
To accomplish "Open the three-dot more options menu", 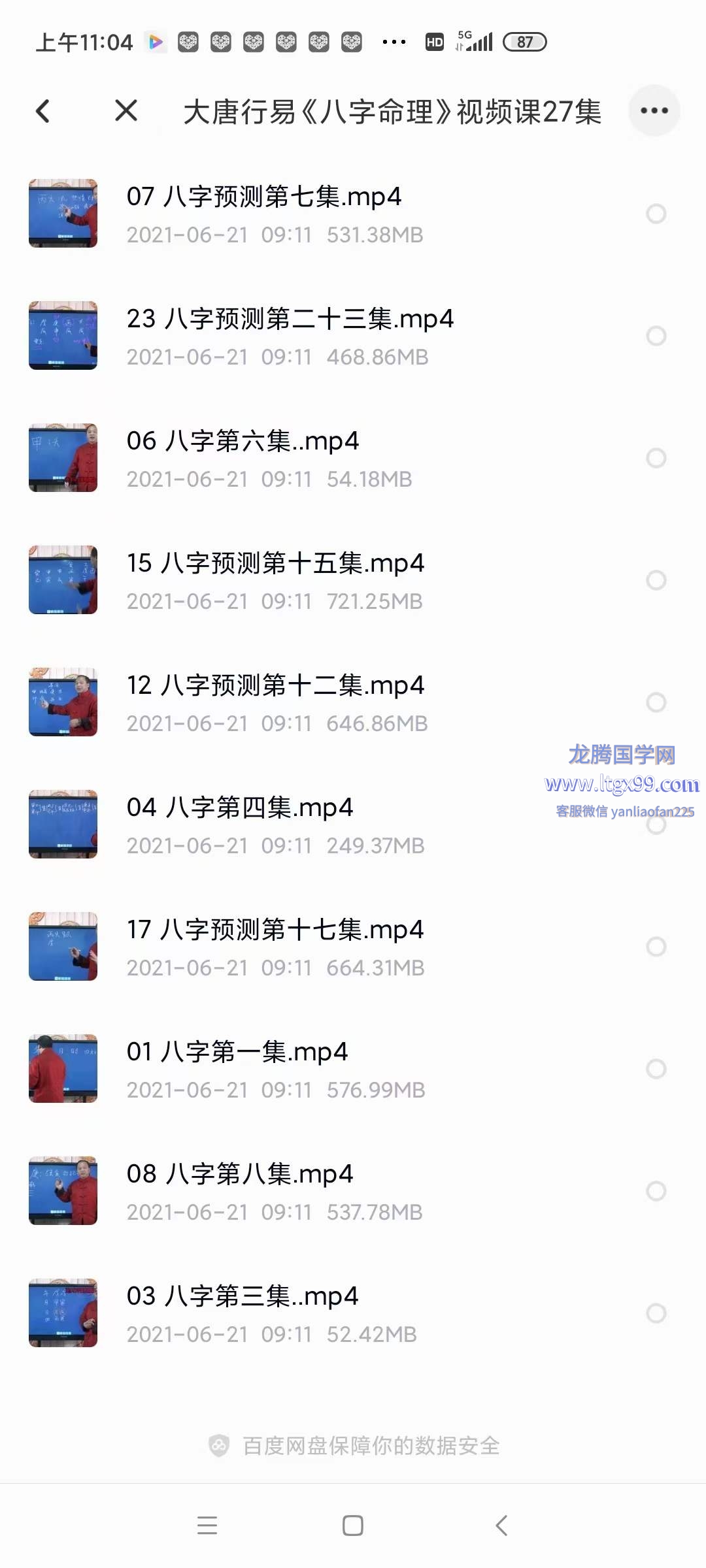I will click(x=654, y=110).
